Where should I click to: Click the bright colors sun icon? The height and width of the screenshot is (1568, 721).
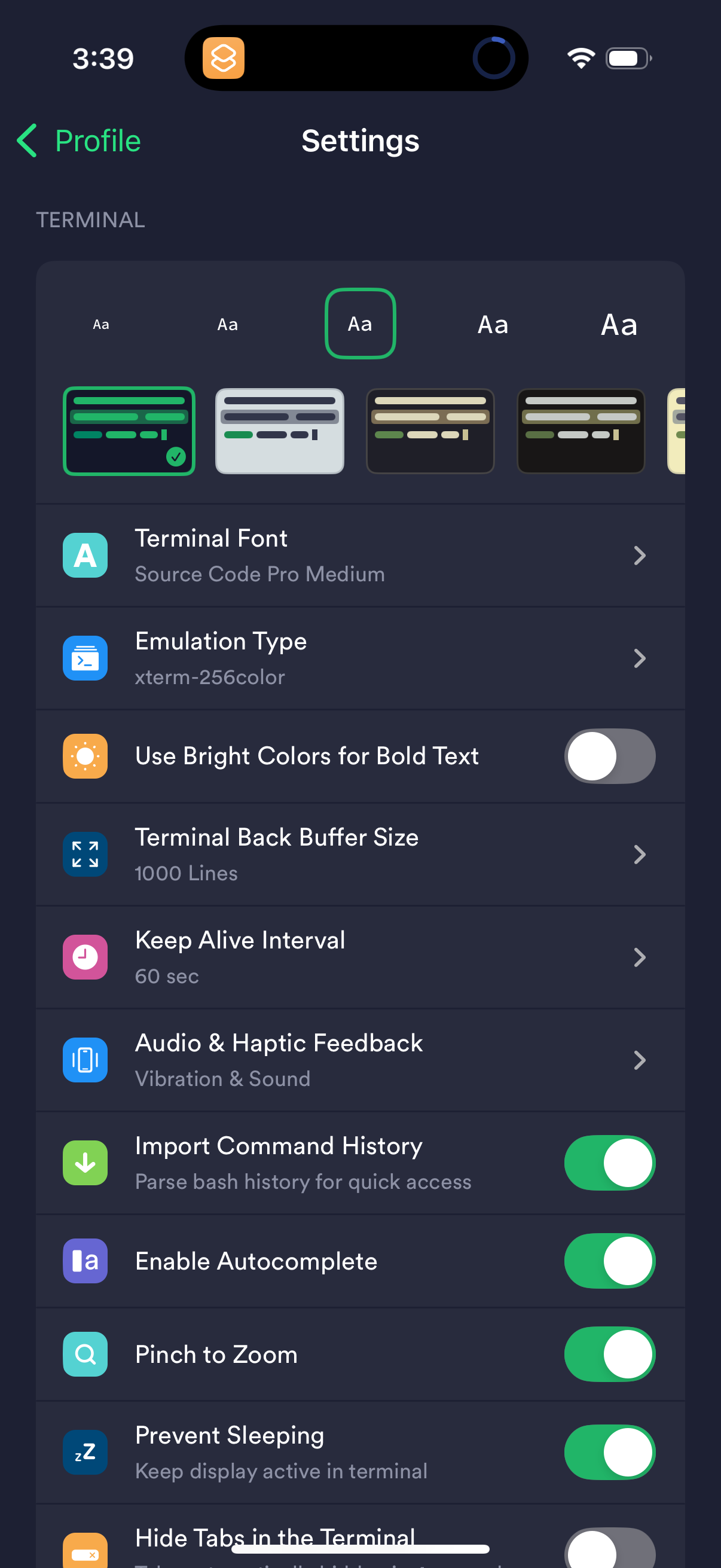(x=84, y=755)
